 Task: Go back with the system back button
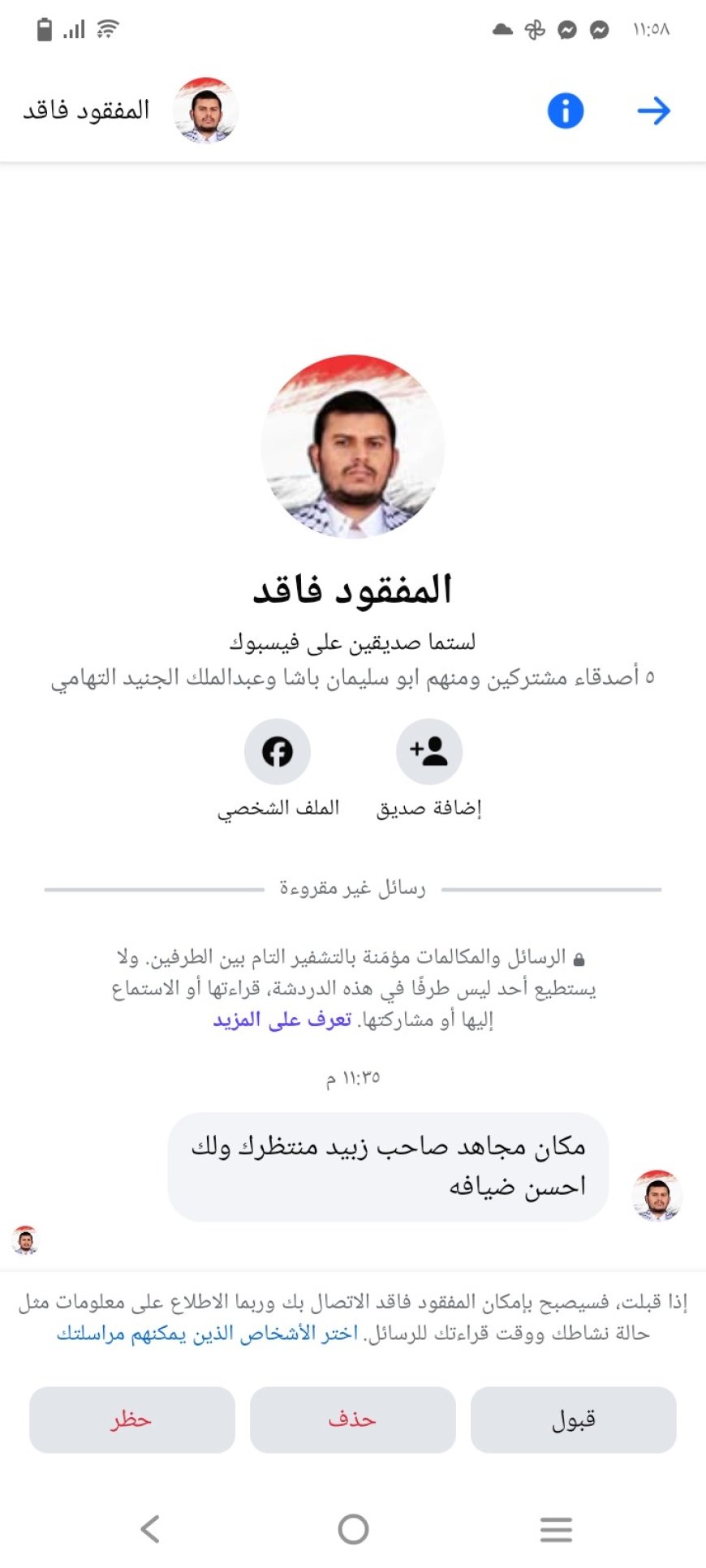150,1529
